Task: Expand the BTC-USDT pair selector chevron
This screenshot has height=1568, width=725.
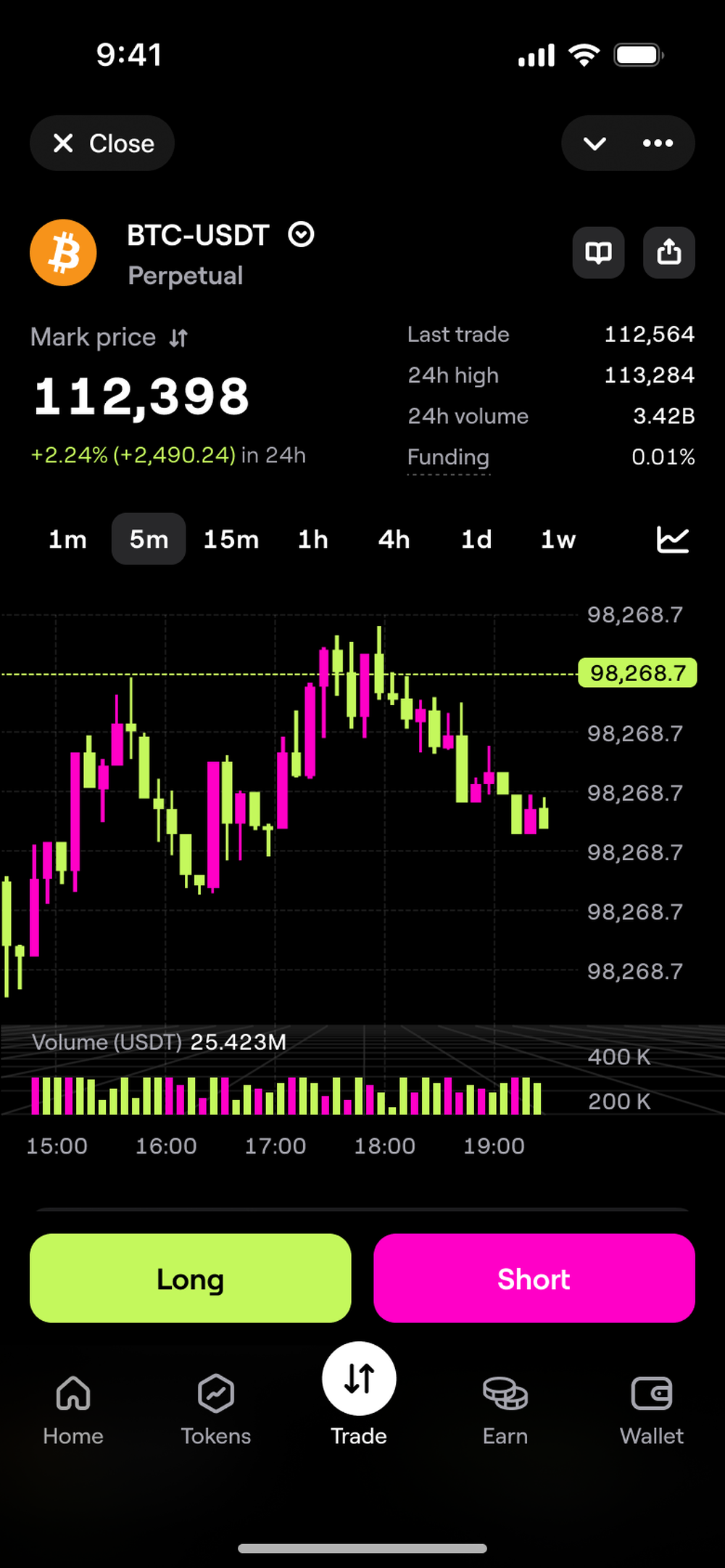Action: coord(301,234)
